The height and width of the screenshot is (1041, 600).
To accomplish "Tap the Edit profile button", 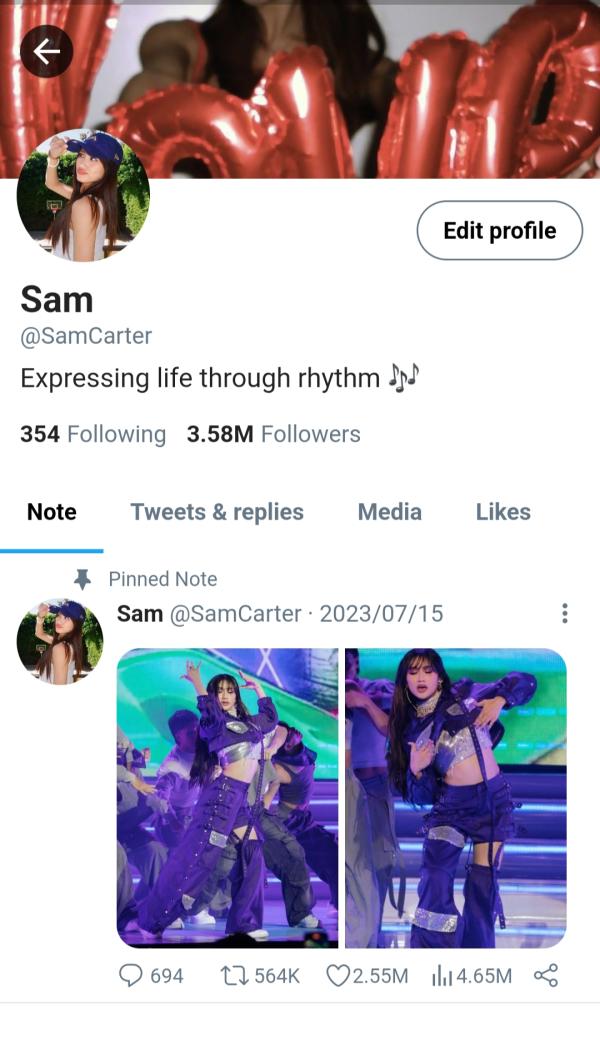I will pos(499,231).
